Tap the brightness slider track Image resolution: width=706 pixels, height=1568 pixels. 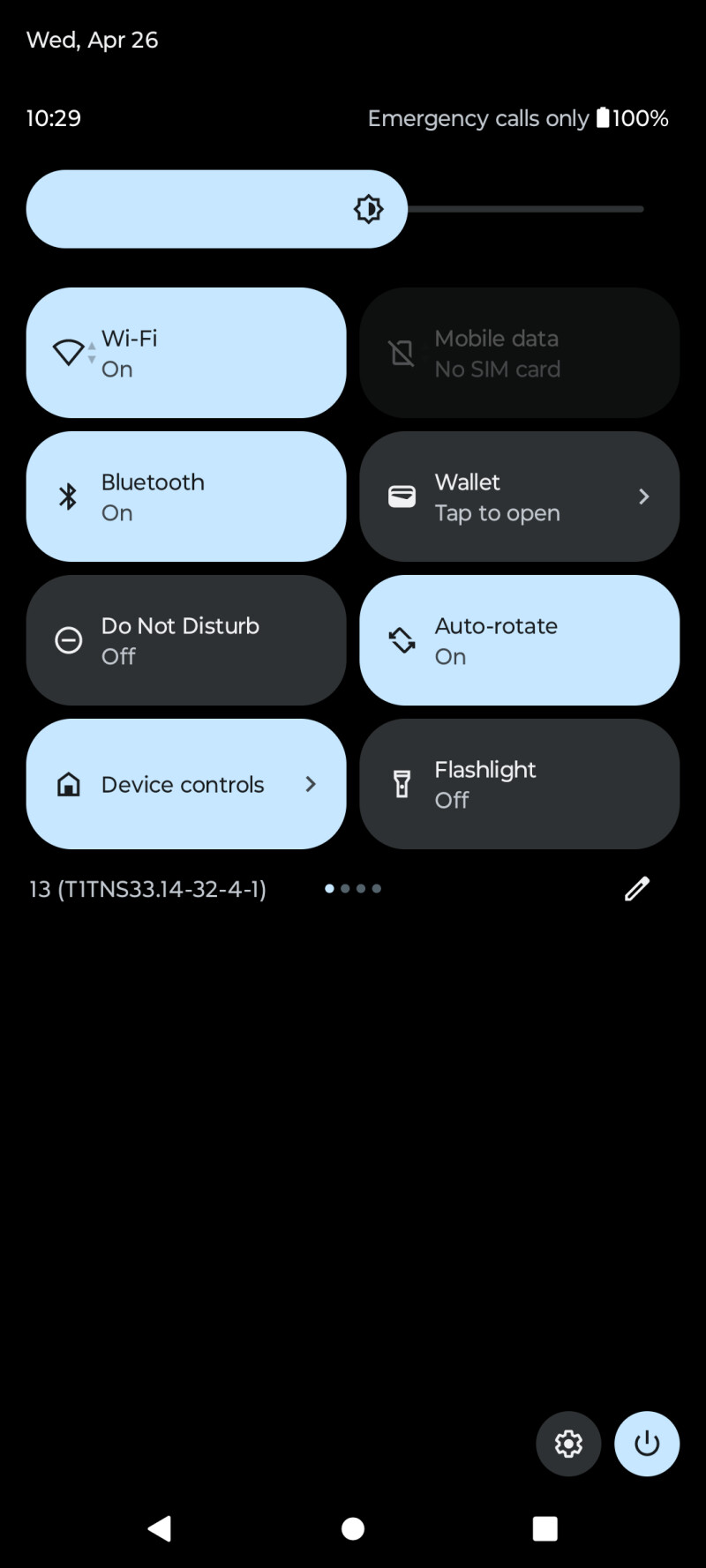pos(525,209)
